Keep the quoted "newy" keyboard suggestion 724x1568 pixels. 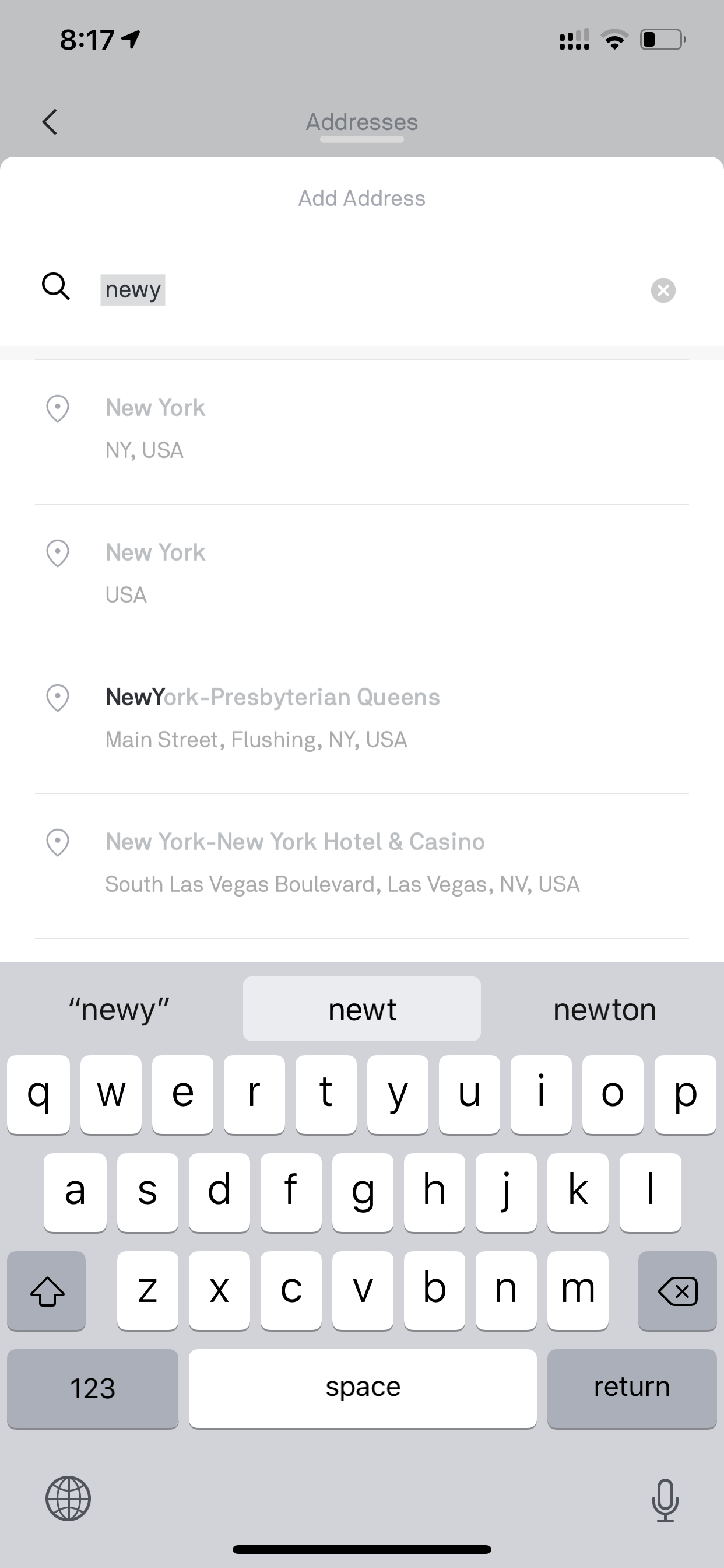tap(120, 1009)
